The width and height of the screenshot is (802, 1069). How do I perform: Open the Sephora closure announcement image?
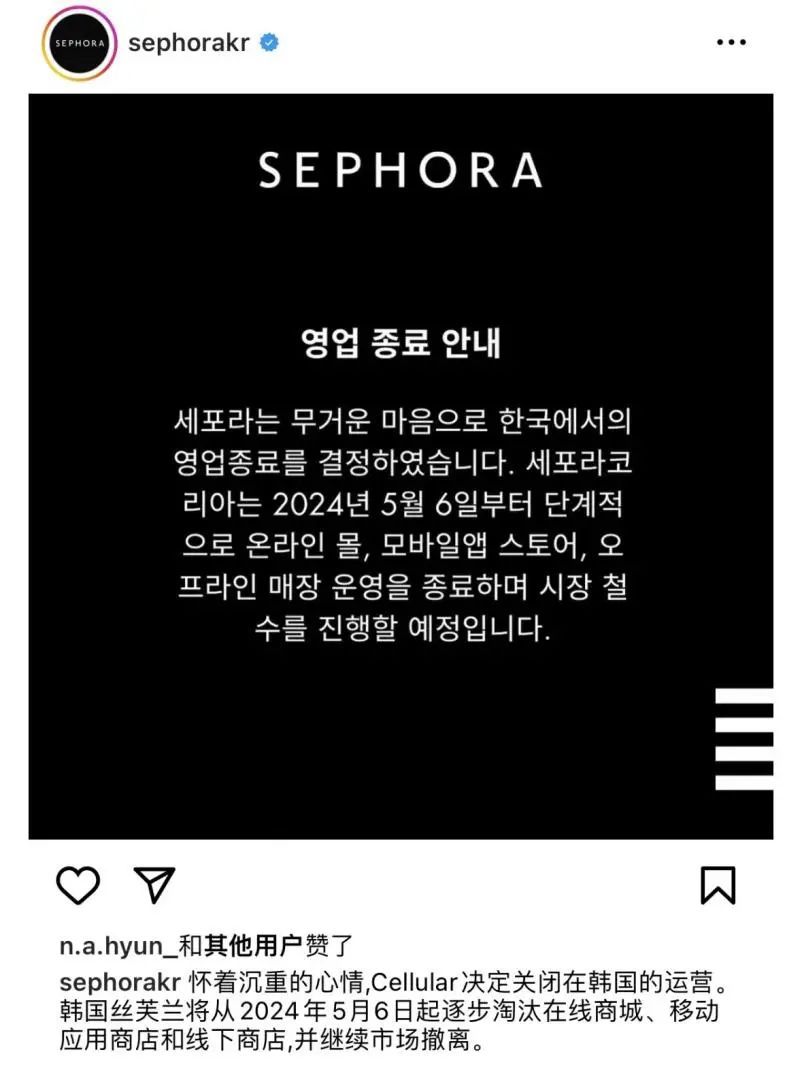pos(400,466)
